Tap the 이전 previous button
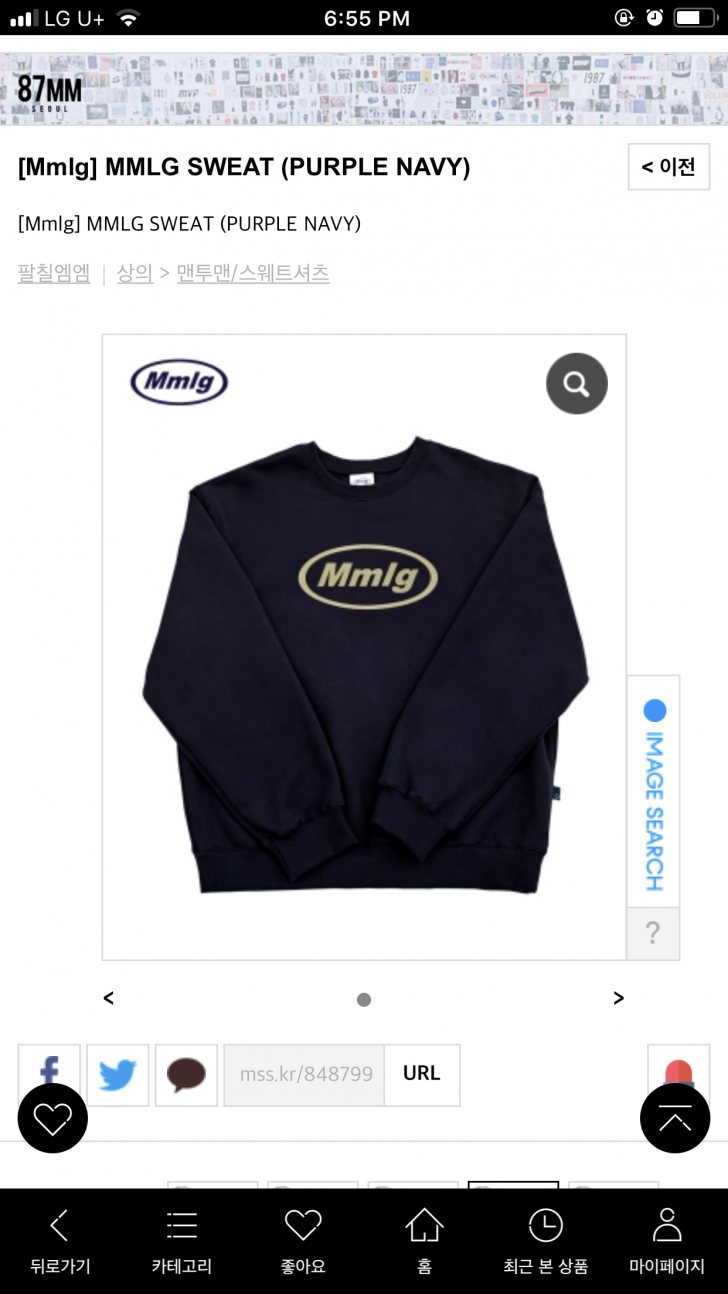This screenshot has width=728, height=1294. click(x=668, y=167)
